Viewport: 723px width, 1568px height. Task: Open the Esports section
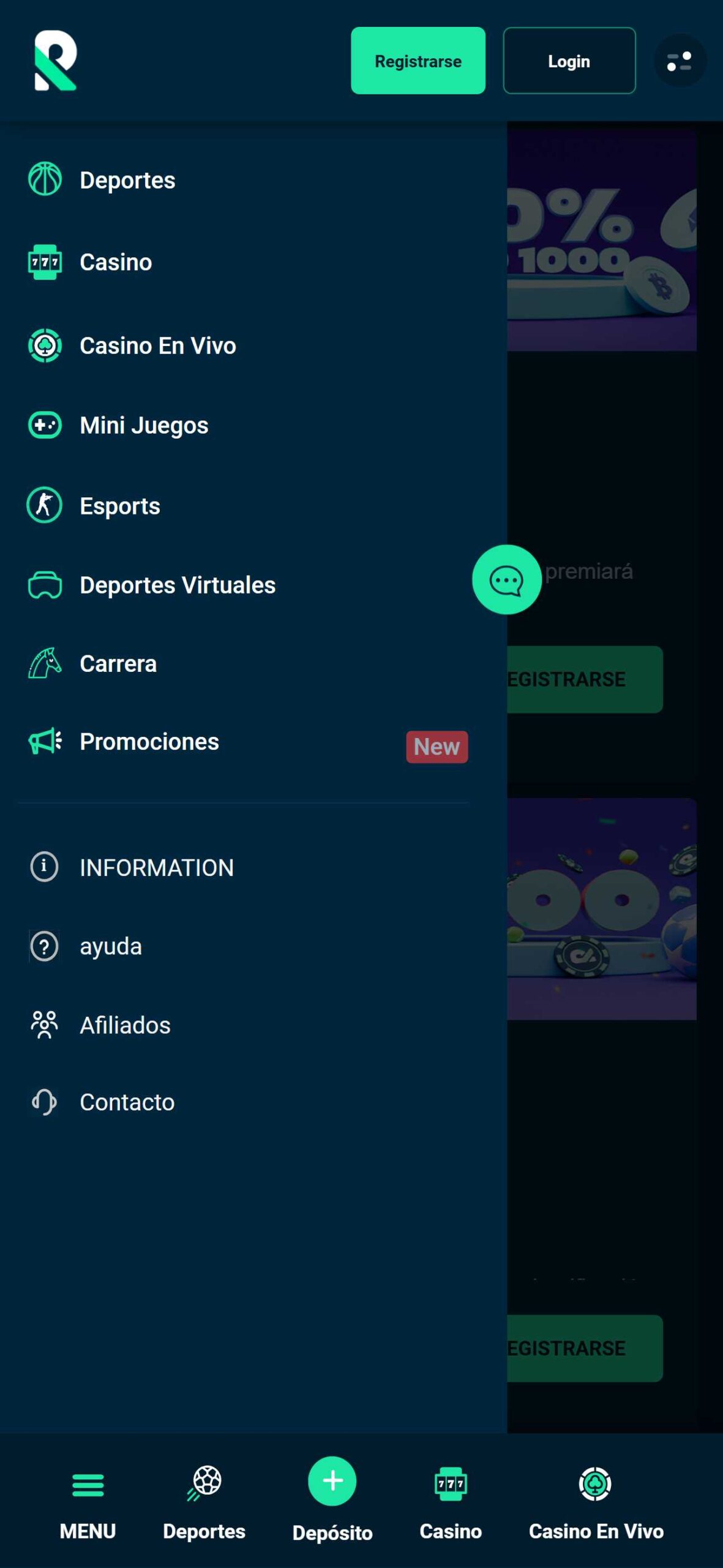[x=244, y=506]
